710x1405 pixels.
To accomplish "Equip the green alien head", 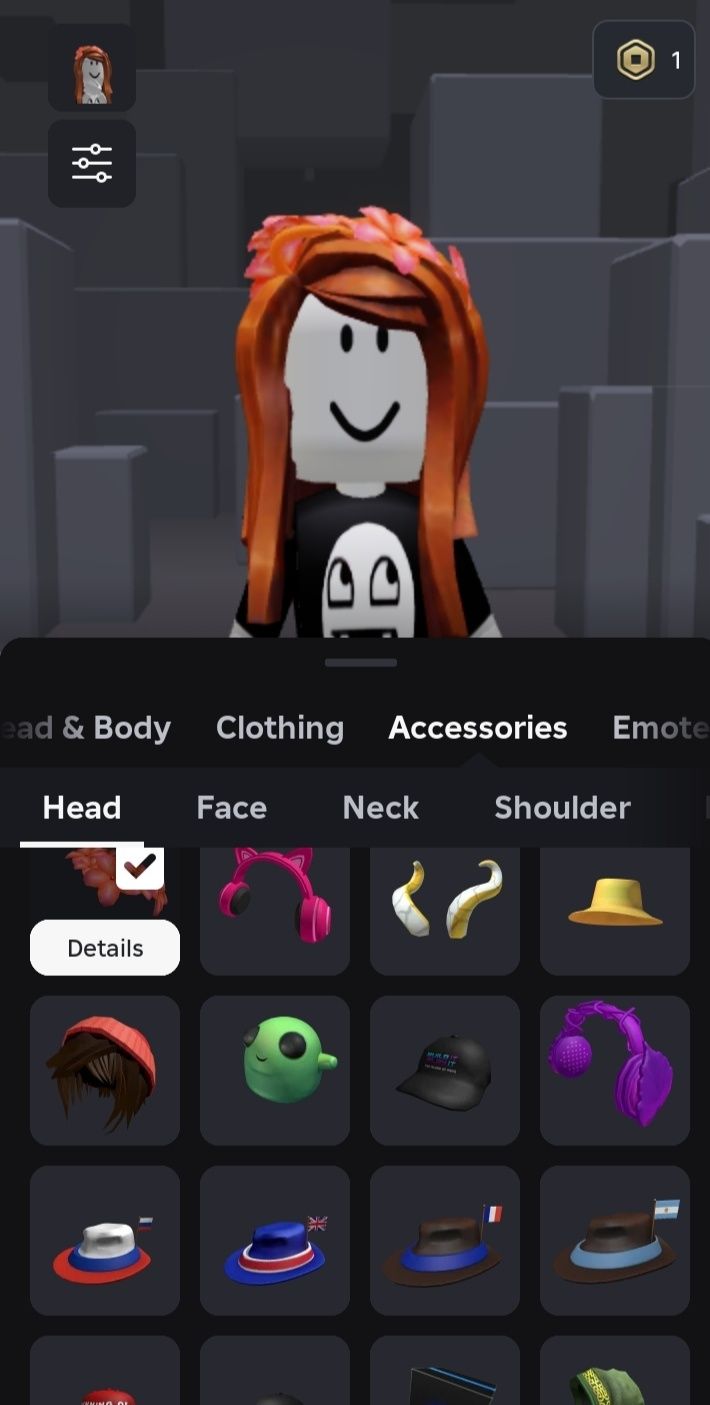I will [x=275, y=1070].
